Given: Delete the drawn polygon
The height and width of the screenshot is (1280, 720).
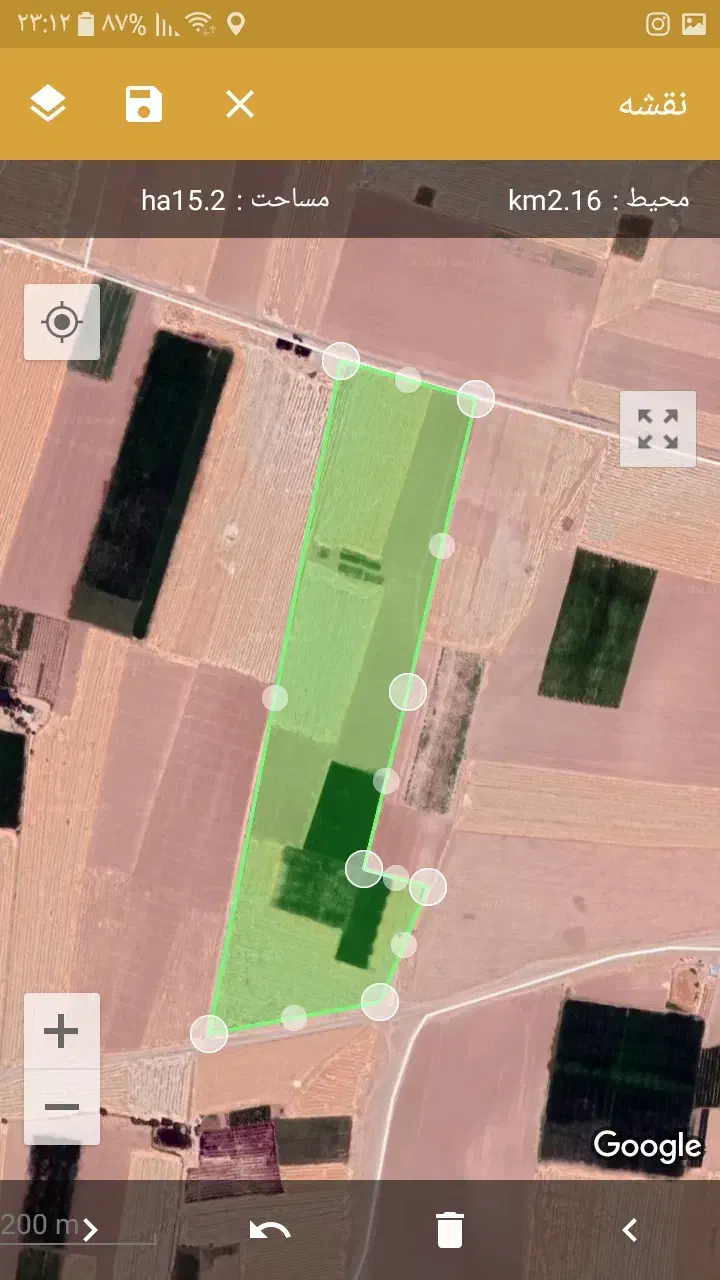Looking at the screenshot, I should point(450,1230).
